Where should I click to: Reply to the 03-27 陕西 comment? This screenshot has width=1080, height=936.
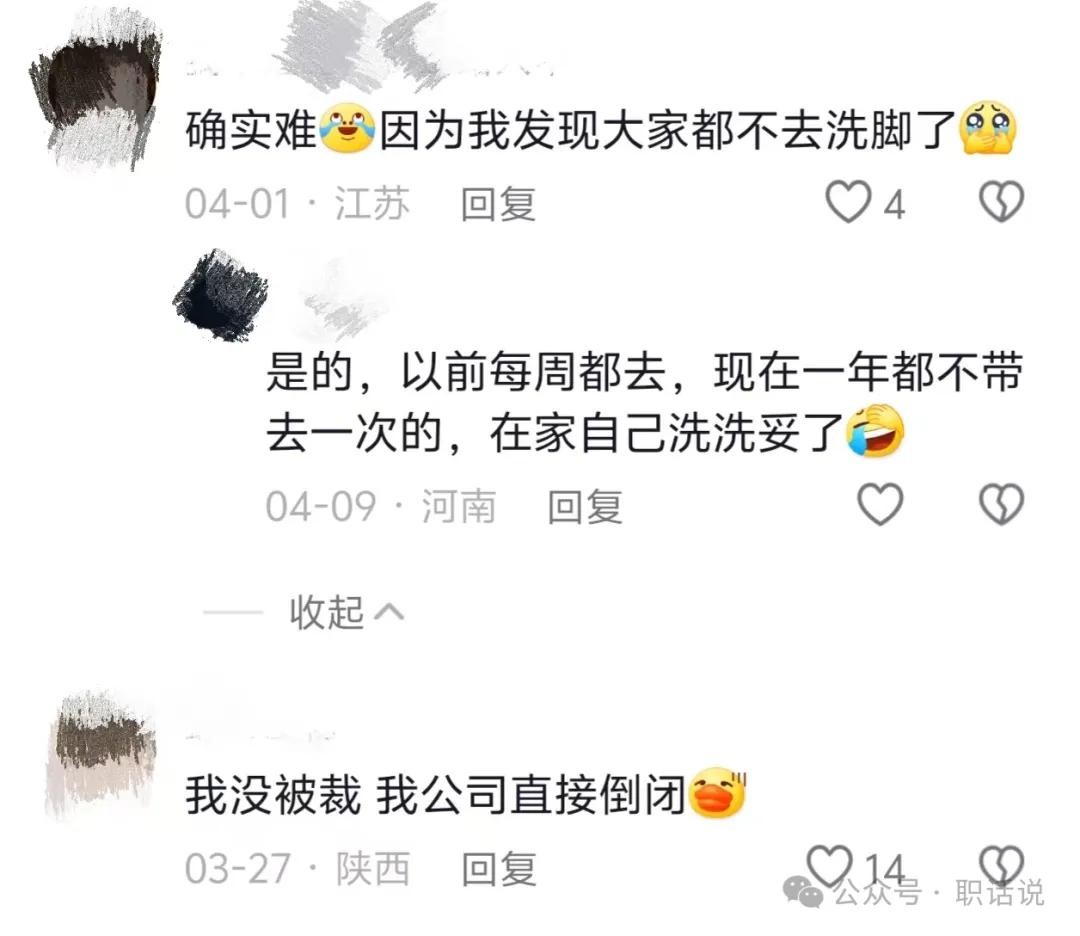click(x=498, y=869)
